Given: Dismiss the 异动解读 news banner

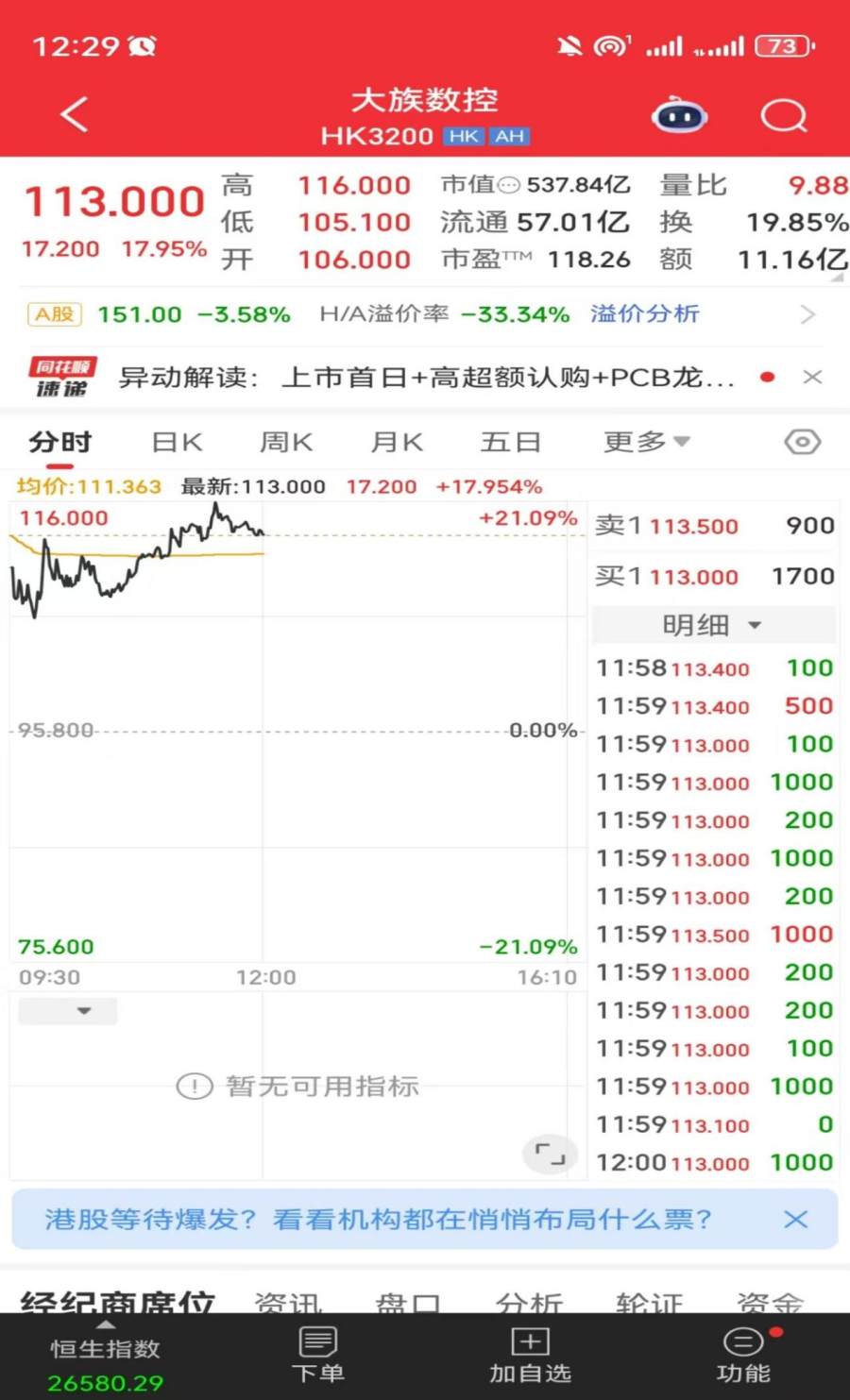Looking at the screenshot, I should tap(811, 378).
